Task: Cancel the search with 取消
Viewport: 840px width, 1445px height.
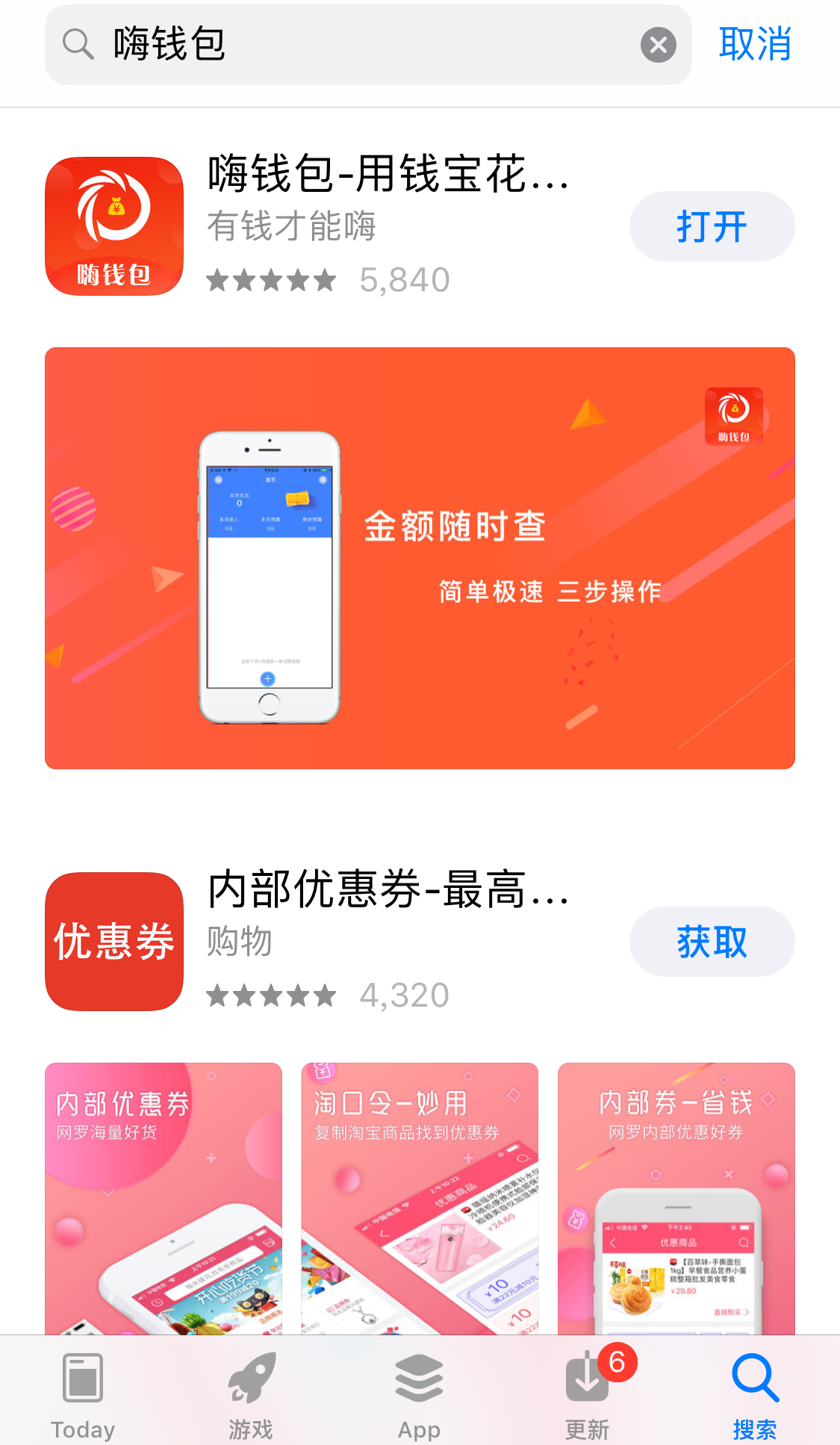Action: 755,44
